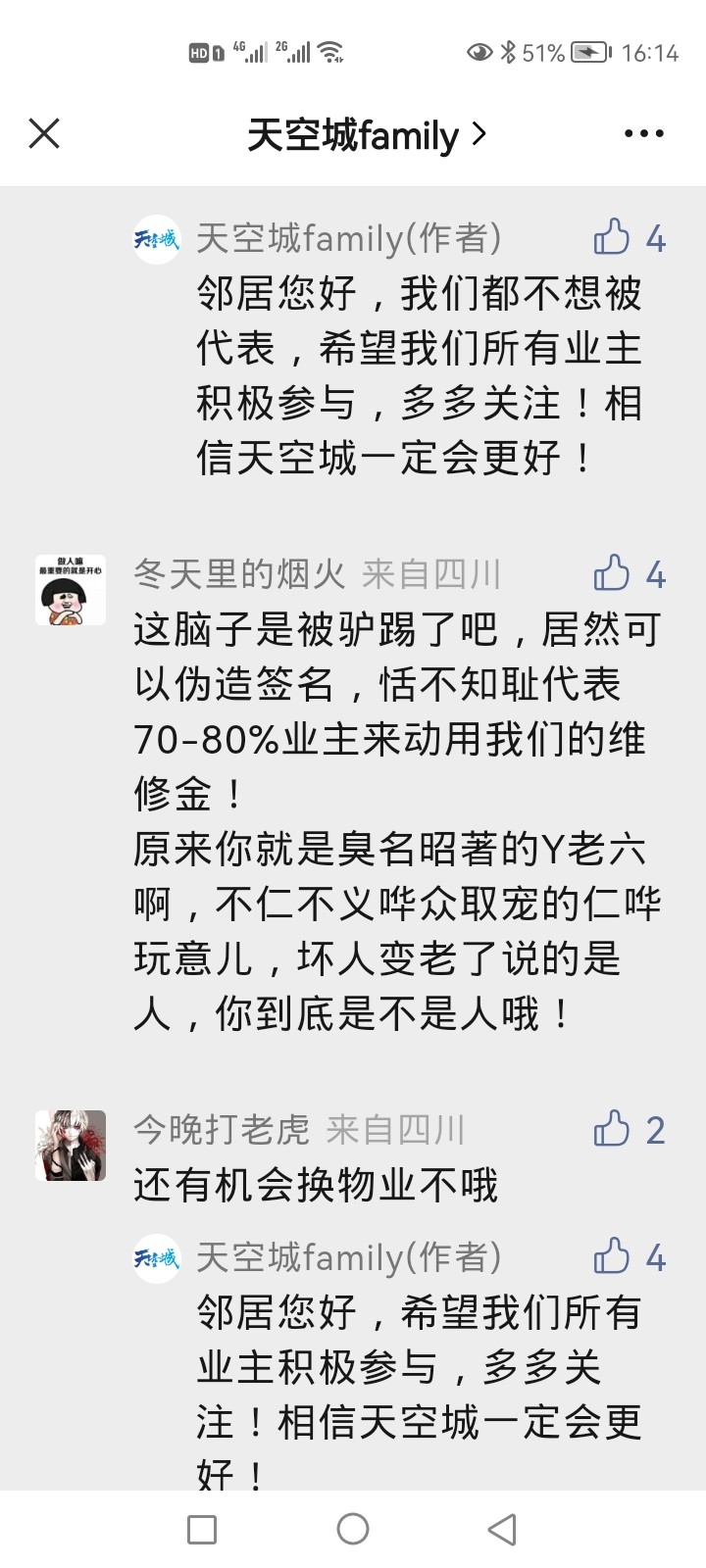This screenshot has height=1568, width=706.
Task: Open 今晚打老虎's profile avatar
Action: tap(71, 1146)
